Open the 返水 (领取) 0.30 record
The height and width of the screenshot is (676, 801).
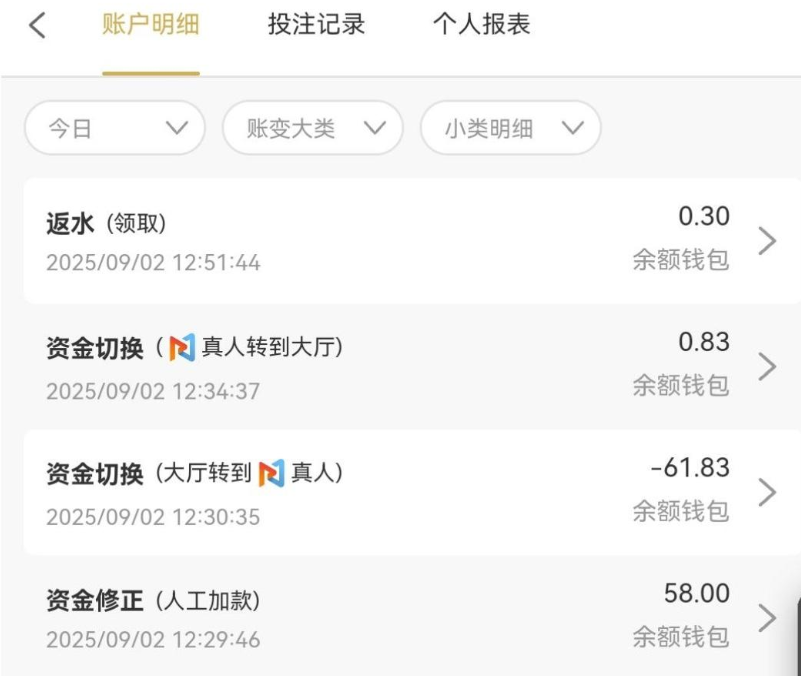(400, 241)
